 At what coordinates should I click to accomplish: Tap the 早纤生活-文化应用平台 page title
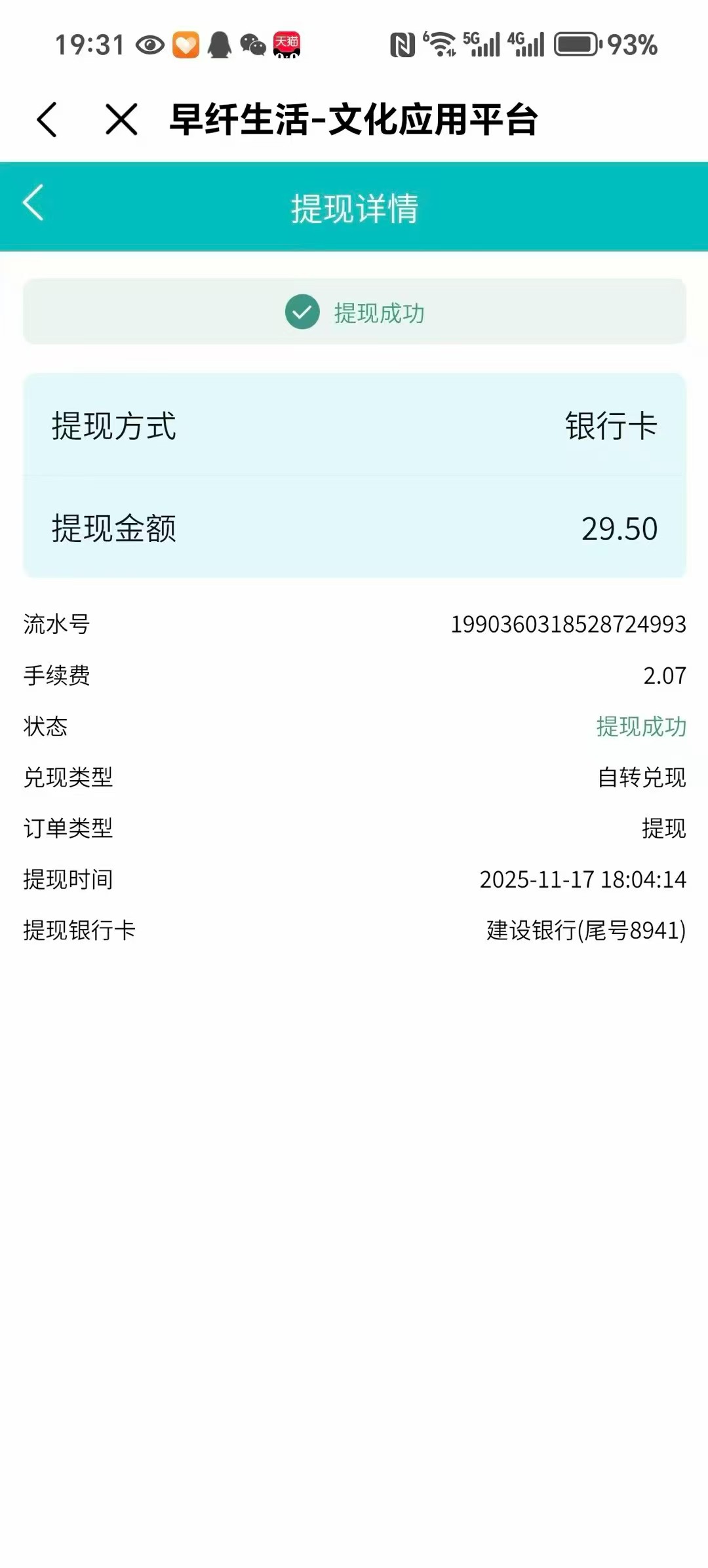coord(354,119)
